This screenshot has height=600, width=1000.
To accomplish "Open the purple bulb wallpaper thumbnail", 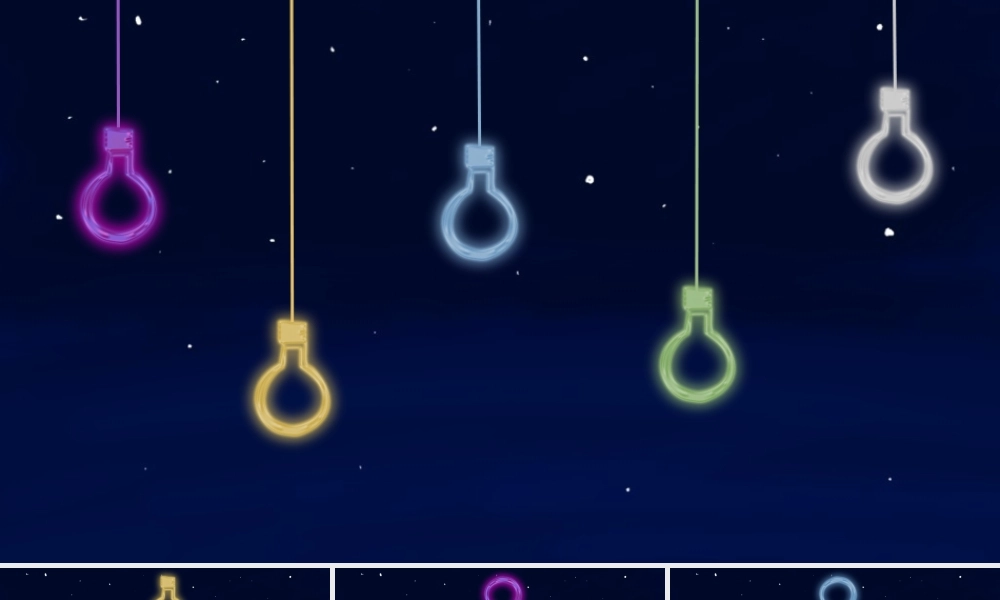I will [500, 585].
